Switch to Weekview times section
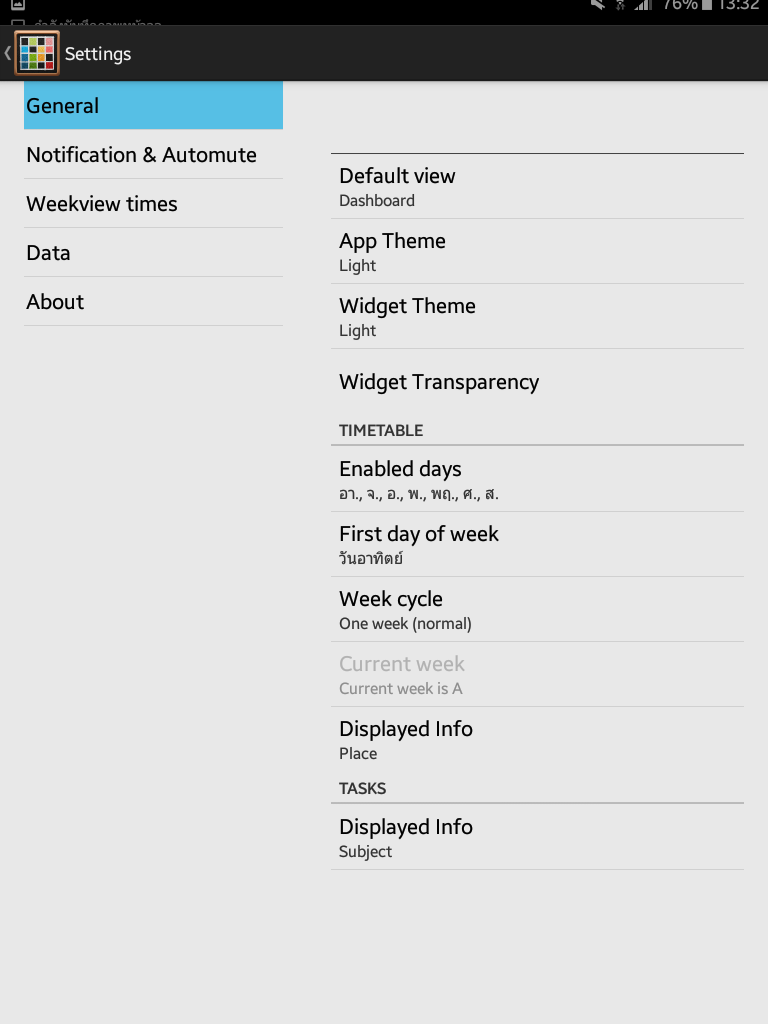This screenshot has height=1024, width=768. (x=153, y=204)
